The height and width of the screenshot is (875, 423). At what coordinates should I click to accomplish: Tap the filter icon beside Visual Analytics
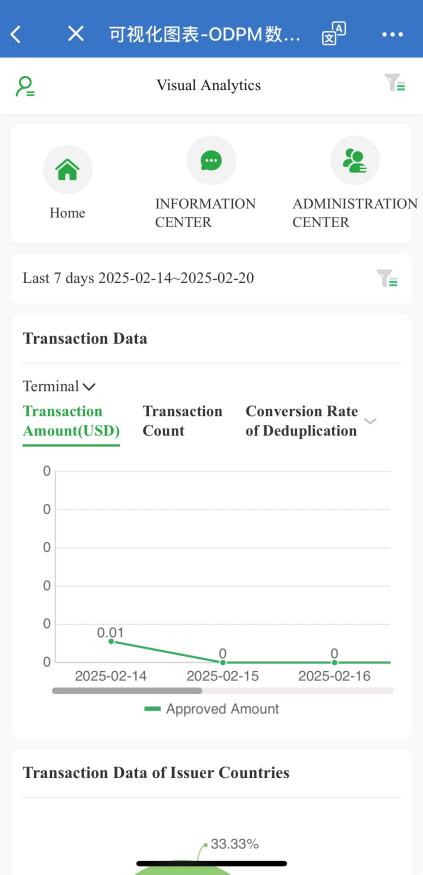click(395, 83)
